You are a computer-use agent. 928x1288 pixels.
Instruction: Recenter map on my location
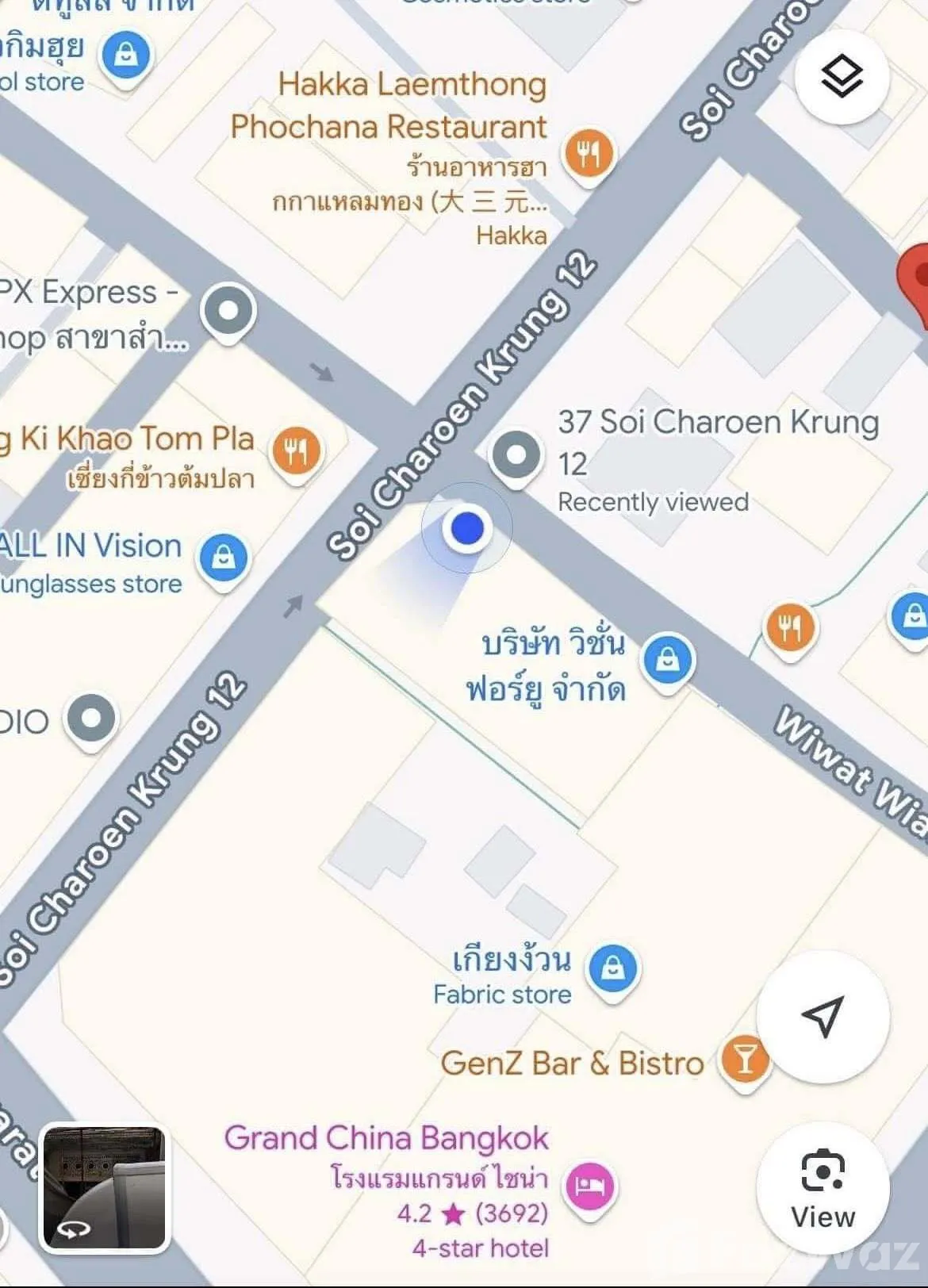(823, 1016)
